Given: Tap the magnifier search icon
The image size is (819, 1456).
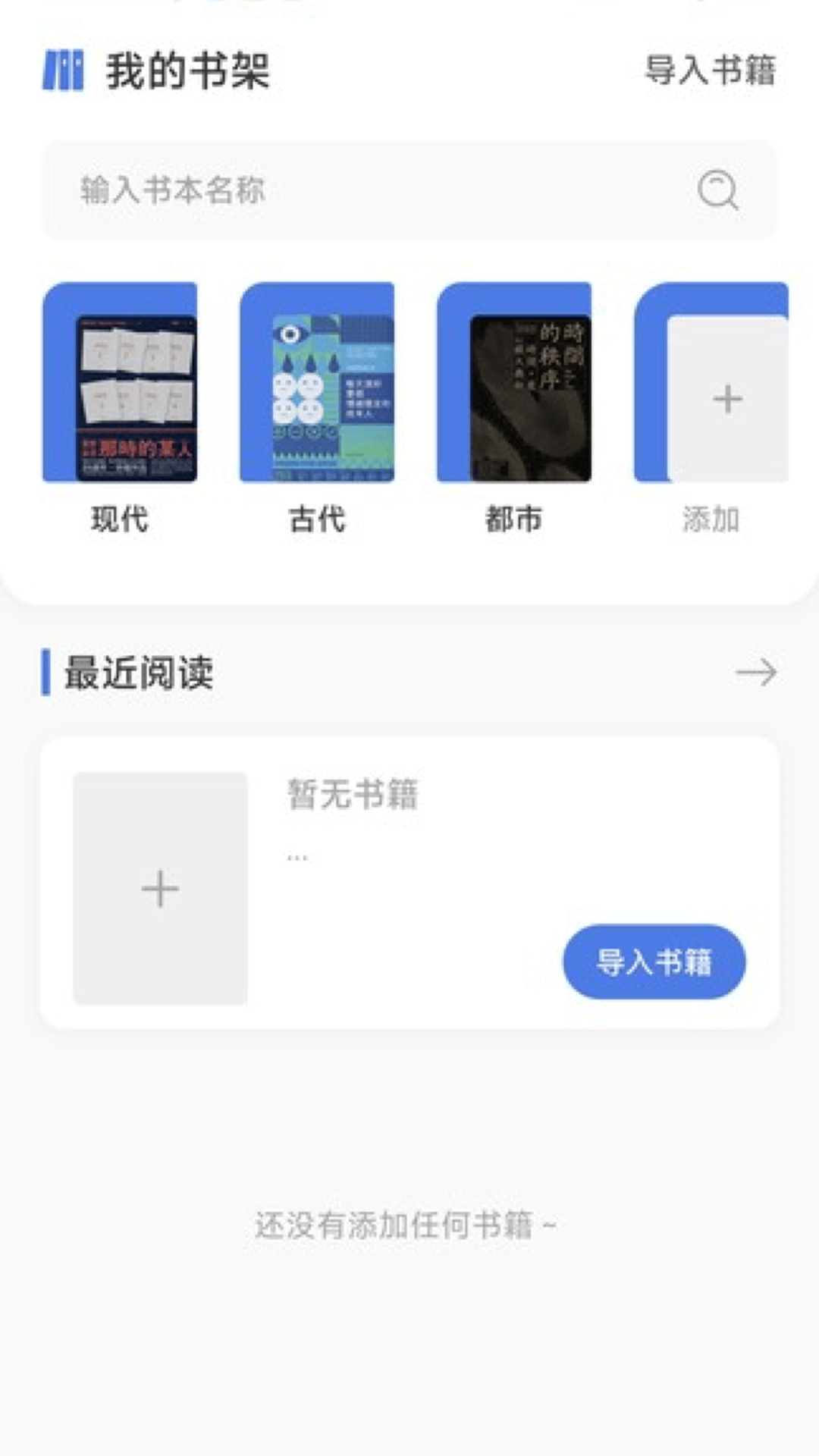Looking at the screenshot, I should 717,190.
